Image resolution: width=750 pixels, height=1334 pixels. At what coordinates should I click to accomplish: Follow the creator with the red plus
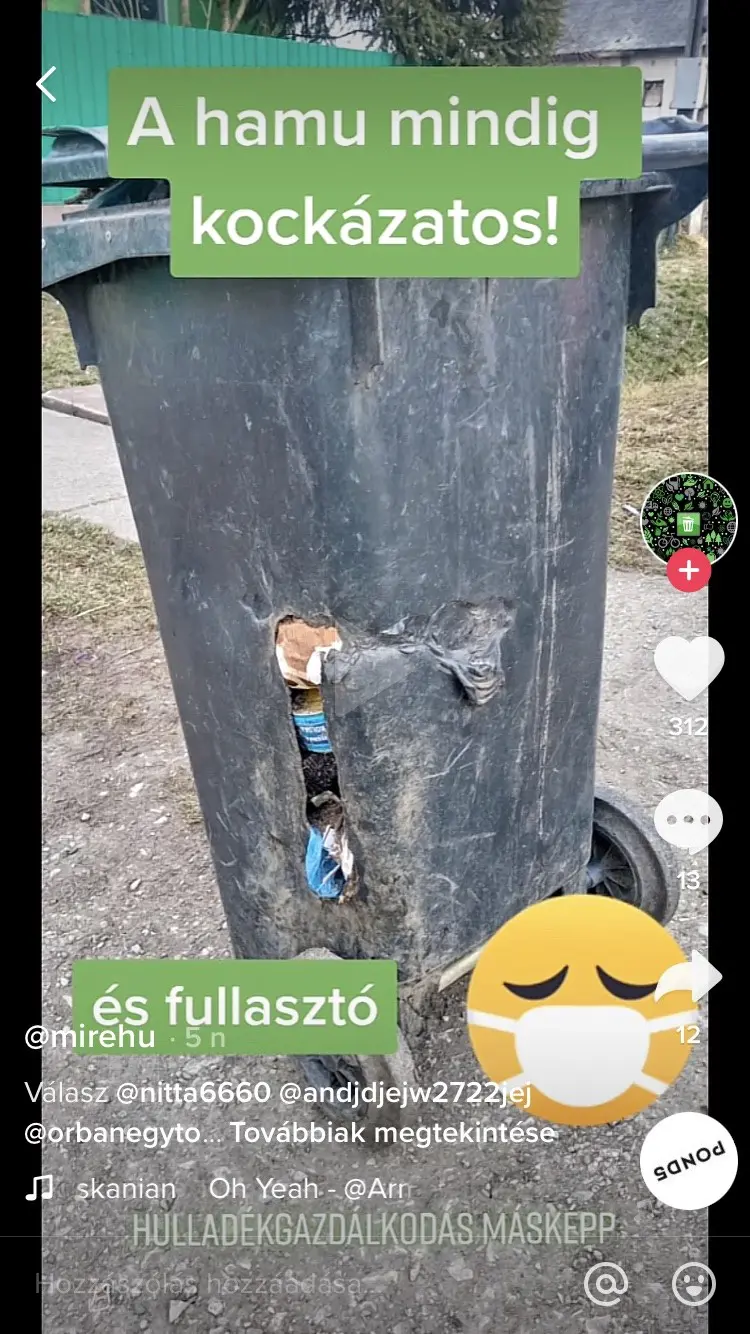tap(689, 572)
